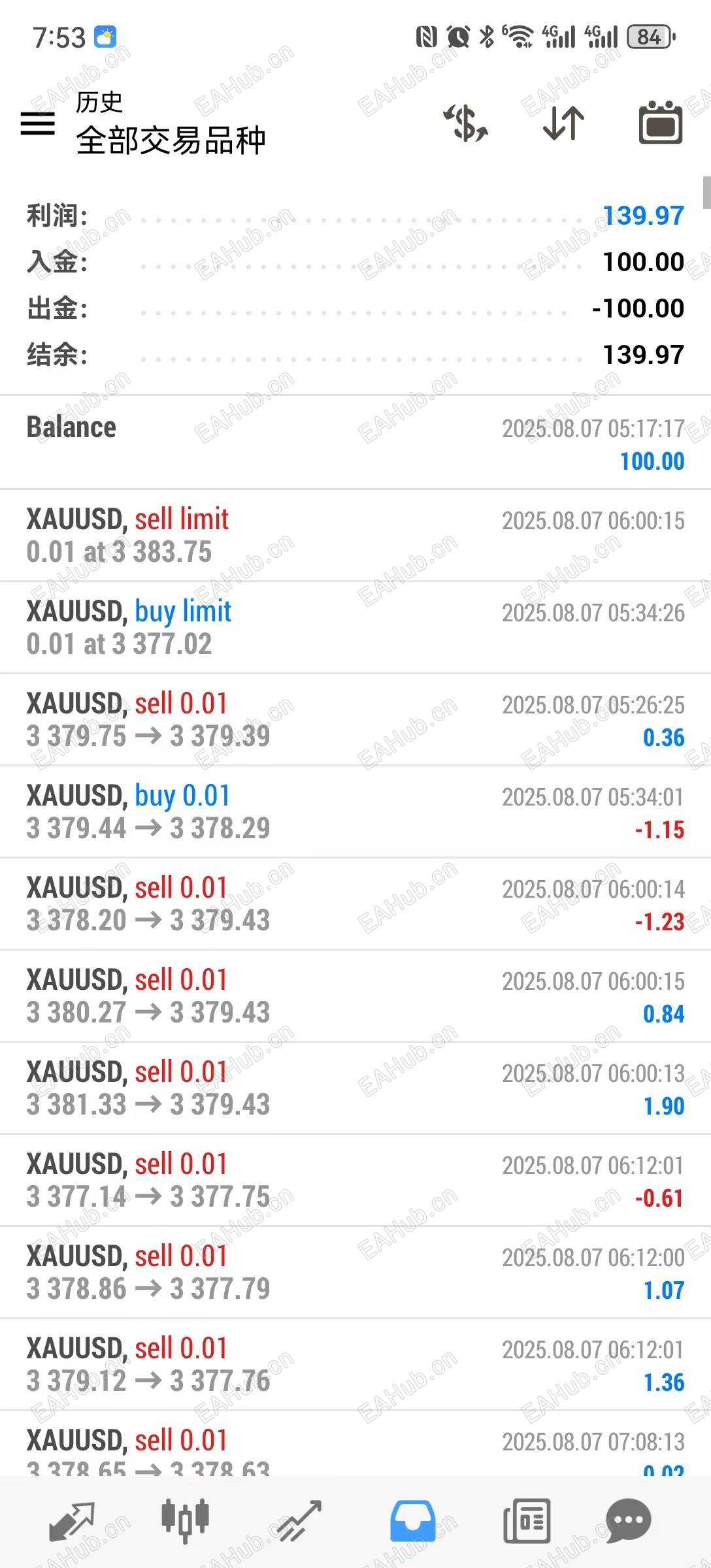Switch to the Quotes tab
711x1568 pixels.
72,1521
